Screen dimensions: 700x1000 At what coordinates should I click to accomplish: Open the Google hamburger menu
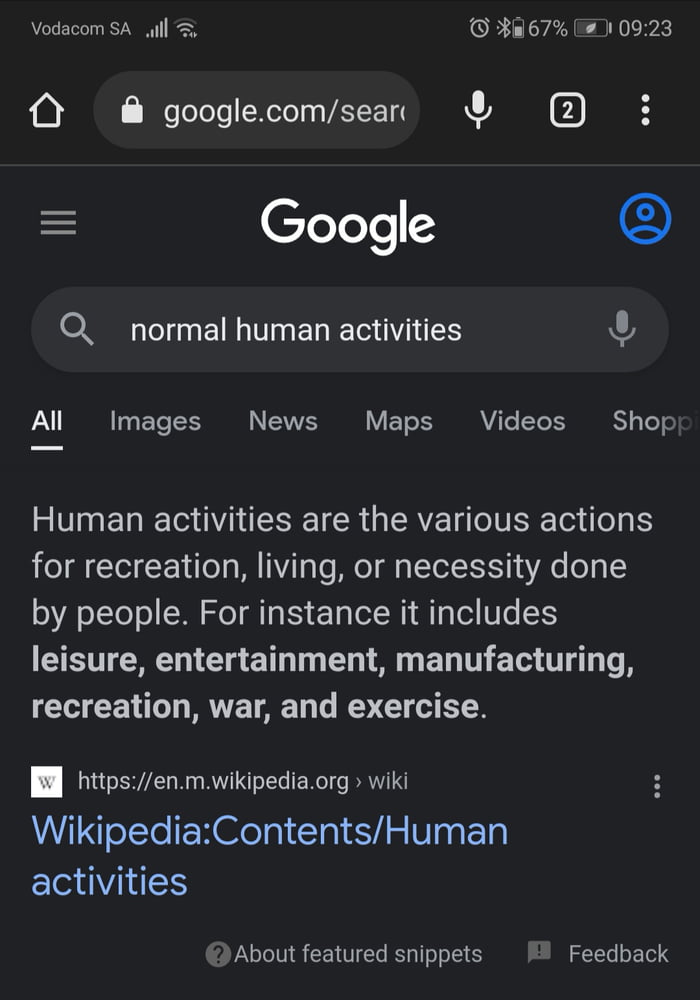pyautogui.click(x=58, y=222)
